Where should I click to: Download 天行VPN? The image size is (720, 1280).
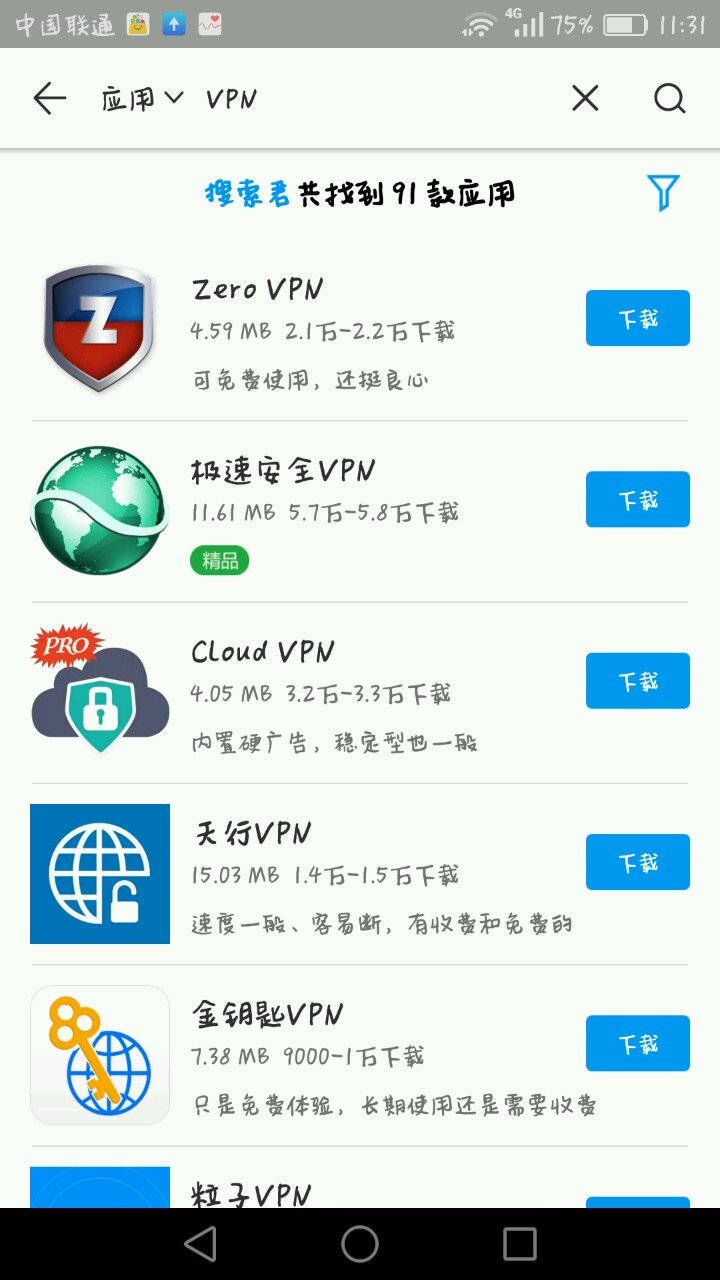coord(637,862)
